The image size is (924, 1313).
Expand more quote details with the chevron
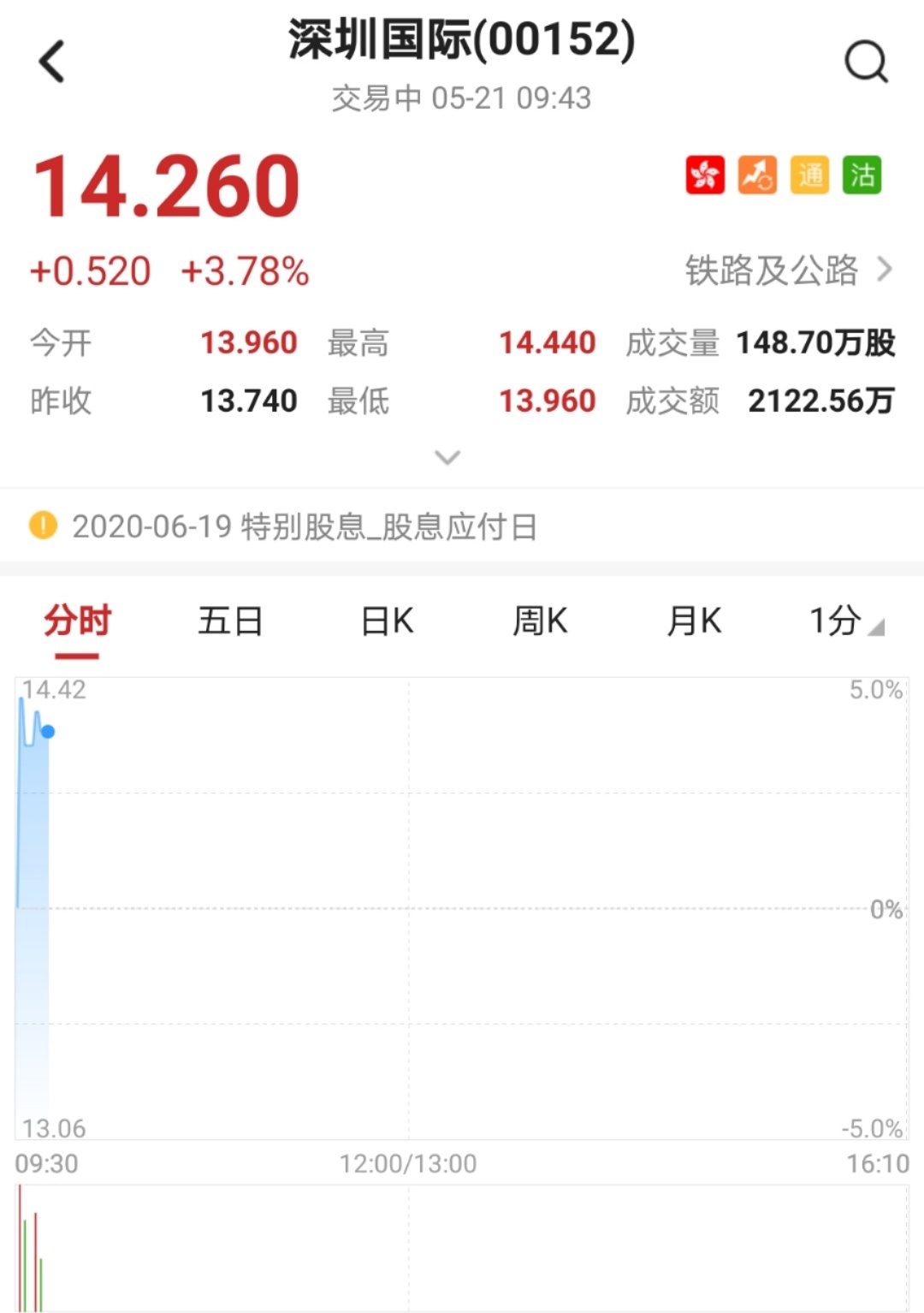(447, 457)
